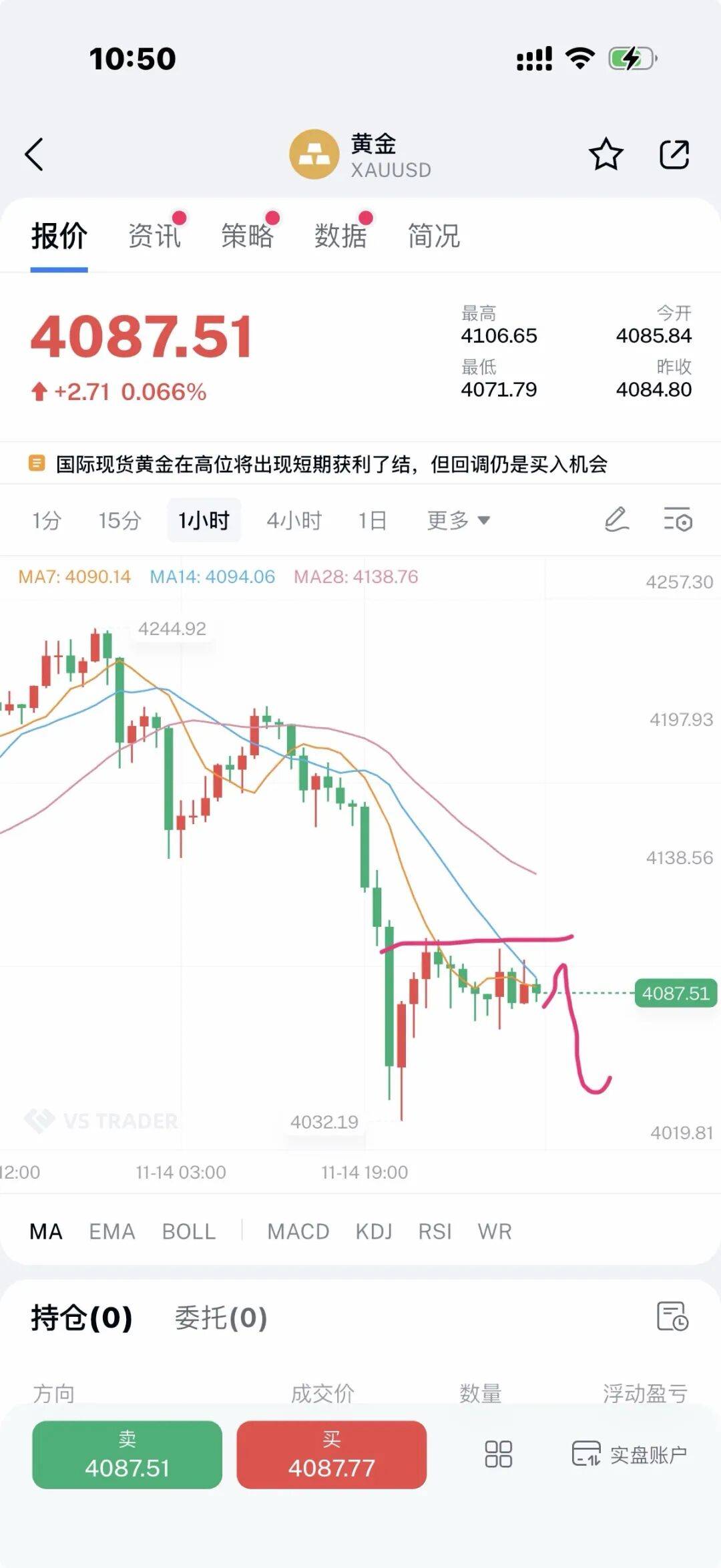Share this gold quote page

coord(674,155)
